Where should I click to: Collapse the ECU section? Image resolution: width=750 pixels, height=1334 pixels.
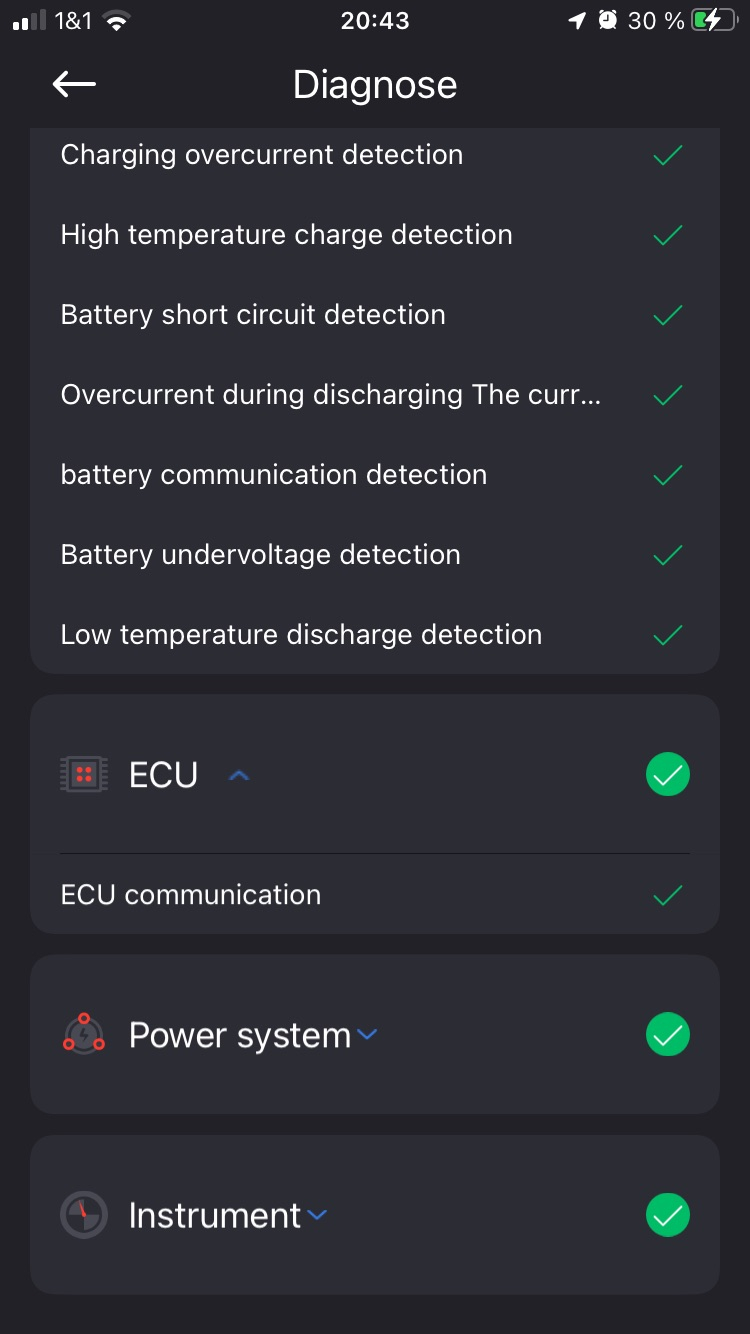[238, 775]
